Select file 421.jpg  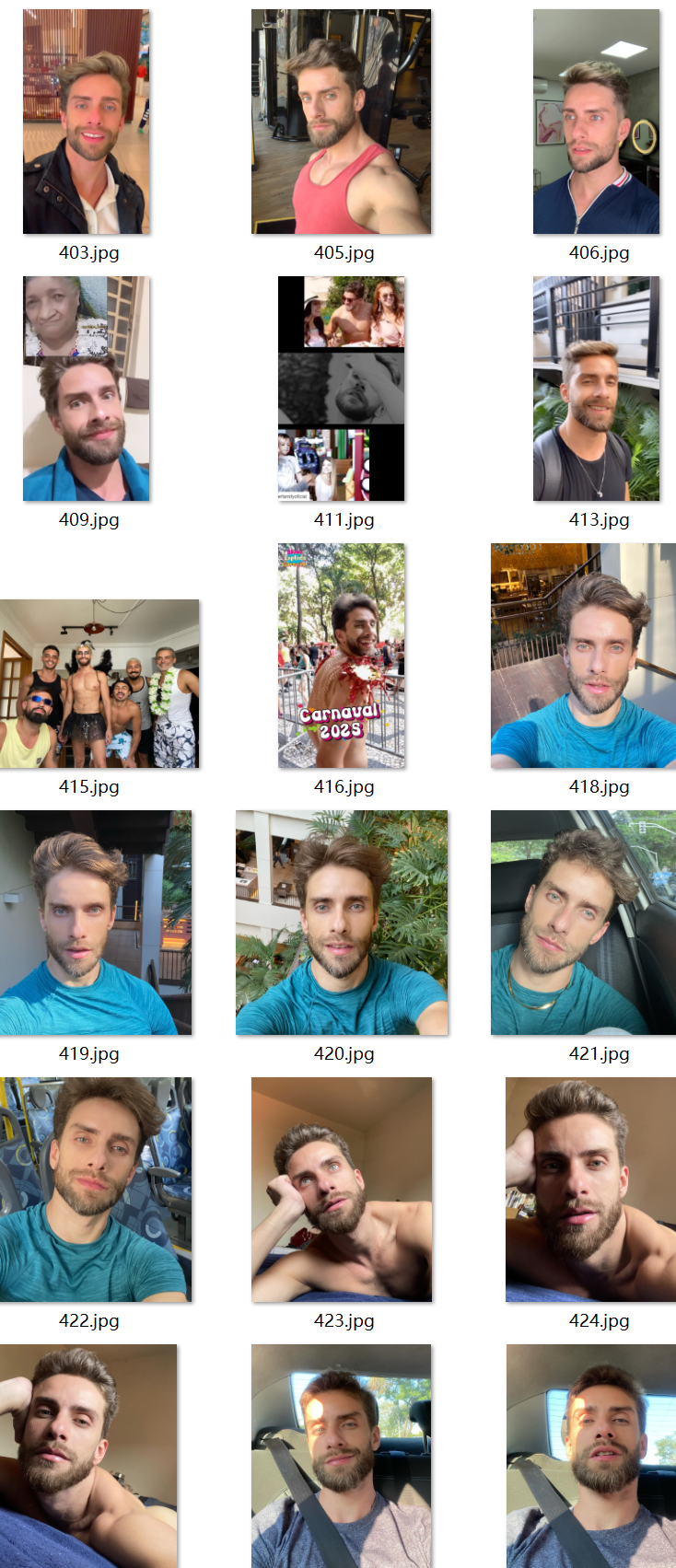pos(583,923)
